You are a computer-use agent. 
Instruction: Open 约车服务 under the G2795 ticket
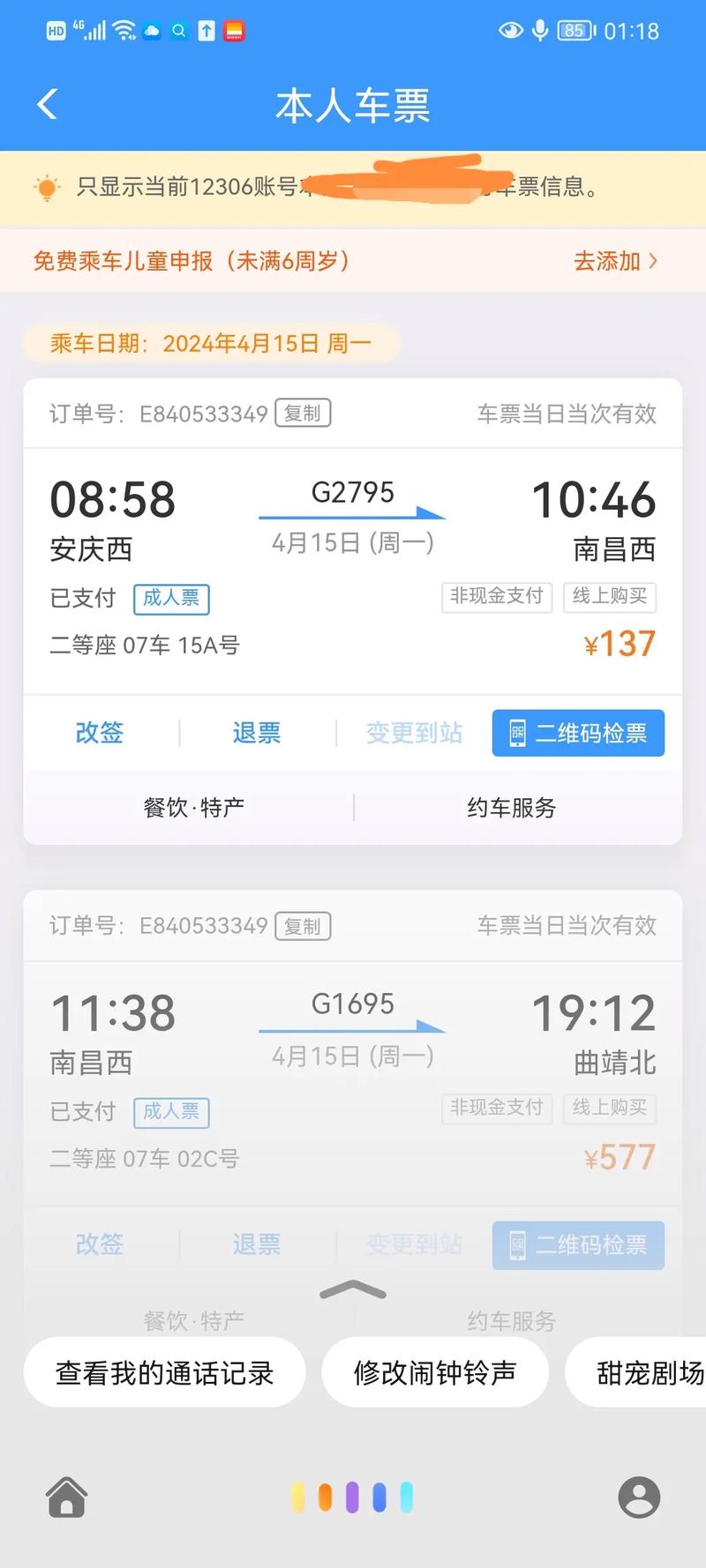coord(512,808)
